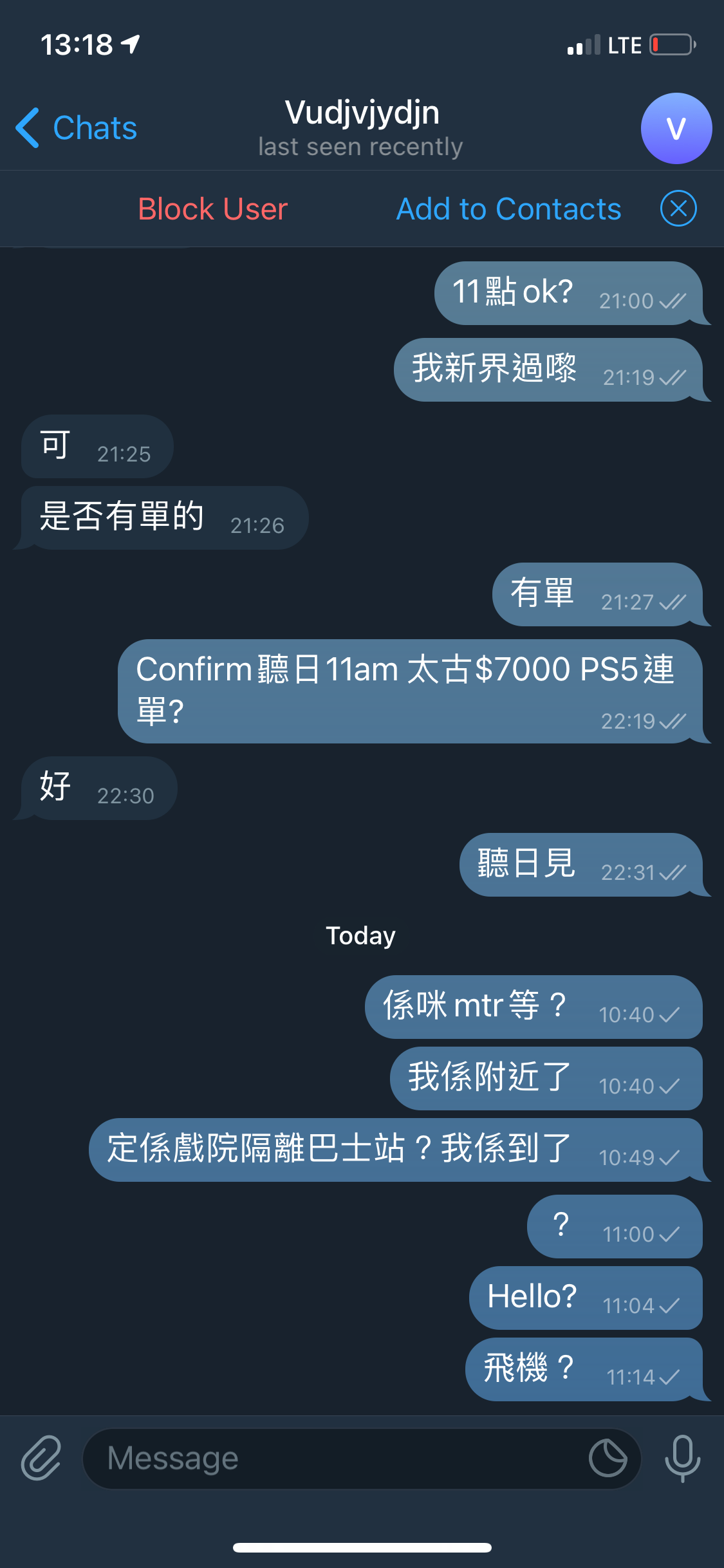Open chat info via Vudjvjydjn title
This screenshot has height=1568, width=724.
[362, 113]
